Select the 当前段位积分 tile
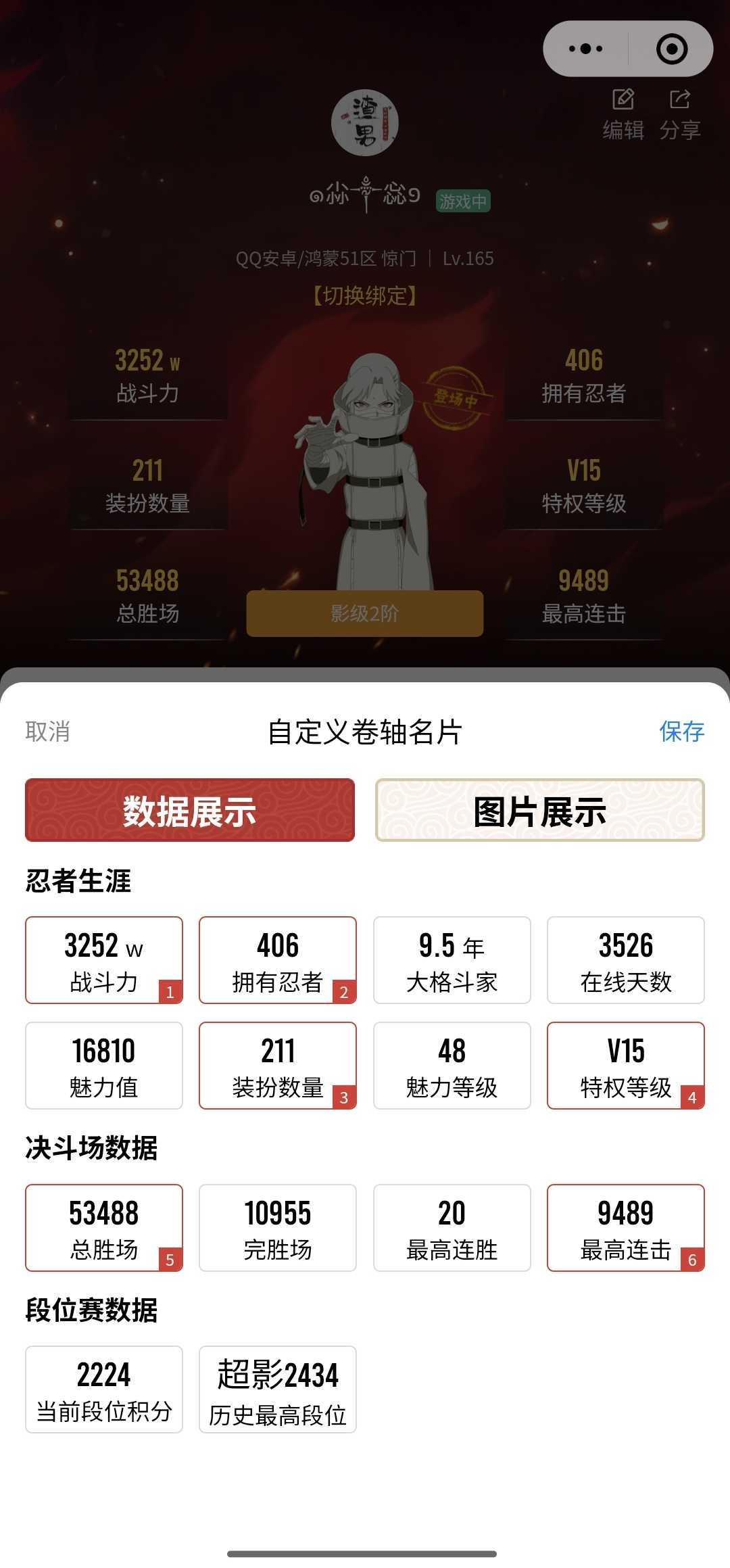 click(104, 1389)
